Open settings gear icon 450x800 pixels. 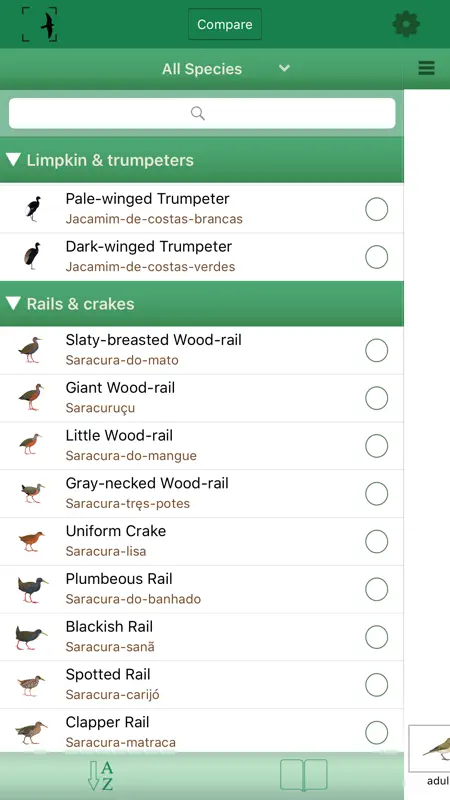406,24
